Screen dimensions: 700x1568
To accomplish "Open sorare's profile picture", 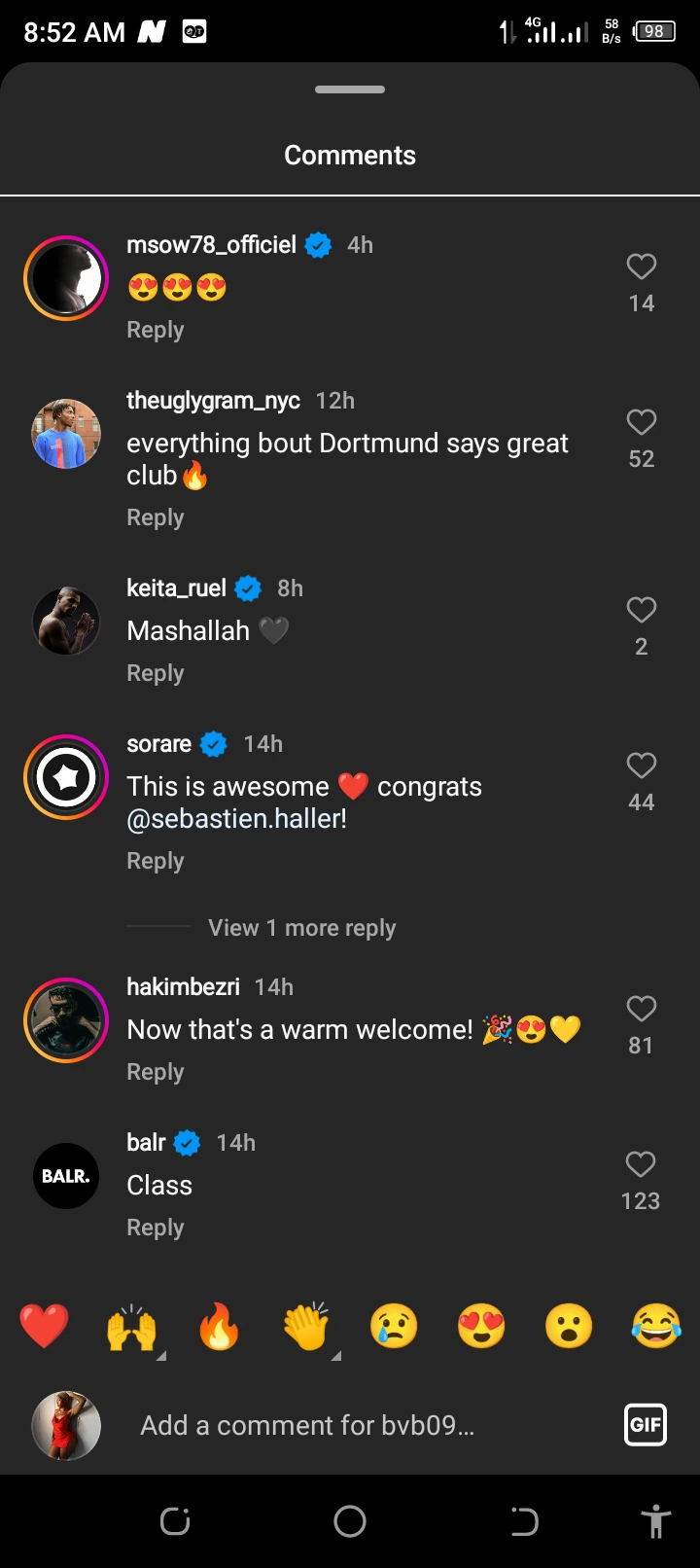I will [x=66, y=777].
